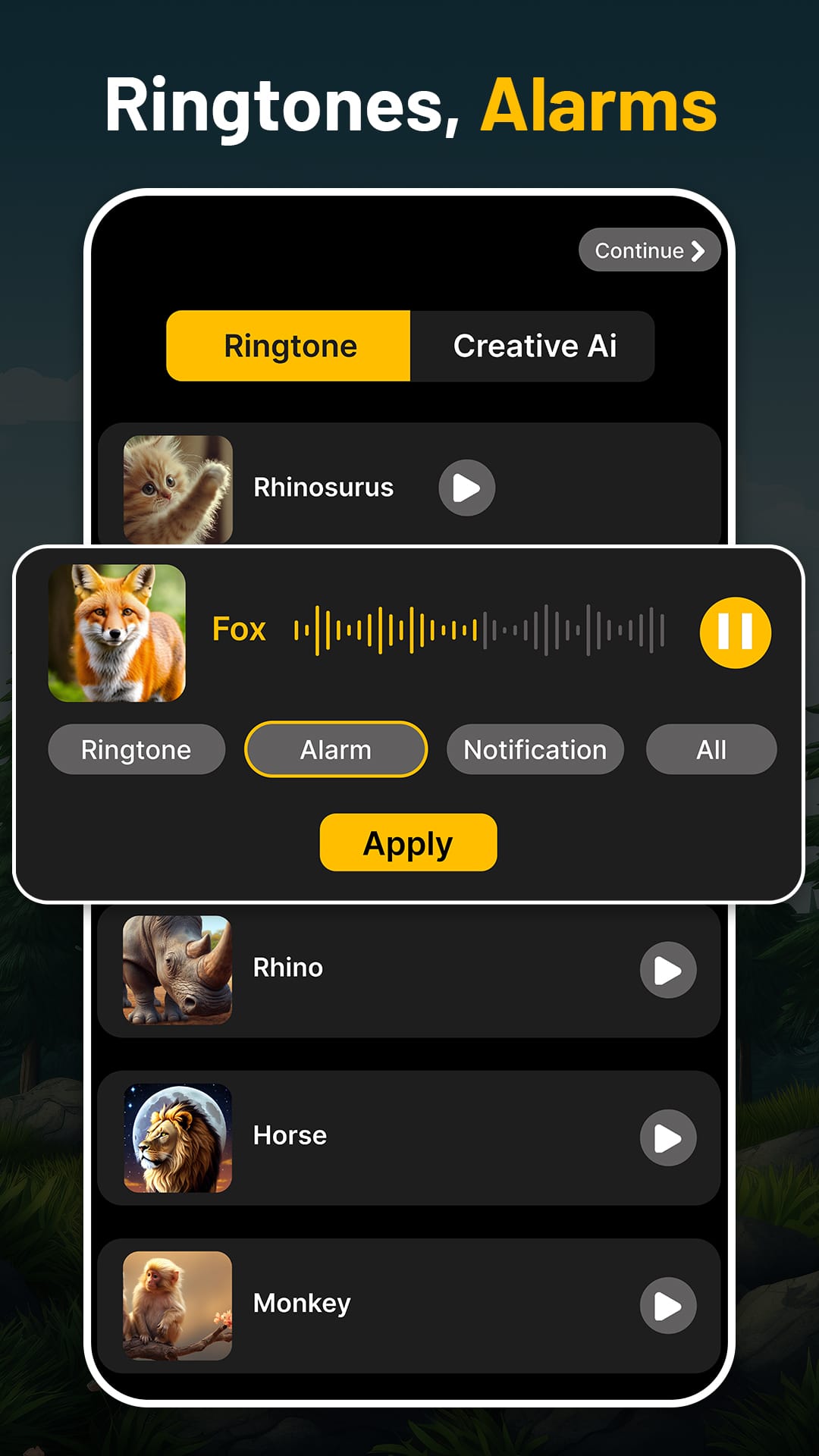Play the Horse ringtone
The width and height of the screenshot is (819, 1456).
pos(667,1137)
